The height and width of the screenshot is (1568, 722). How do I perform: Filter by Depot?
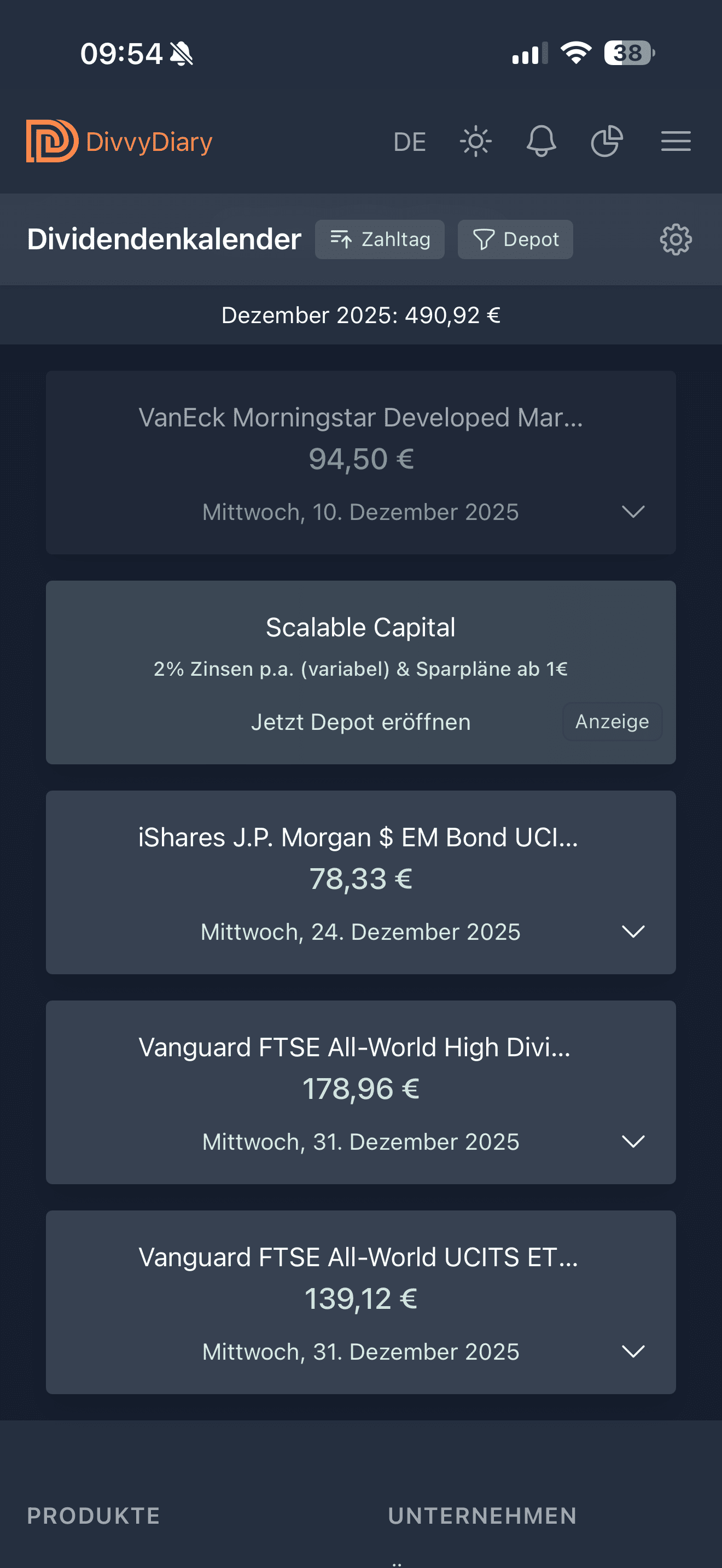point(515,239)
